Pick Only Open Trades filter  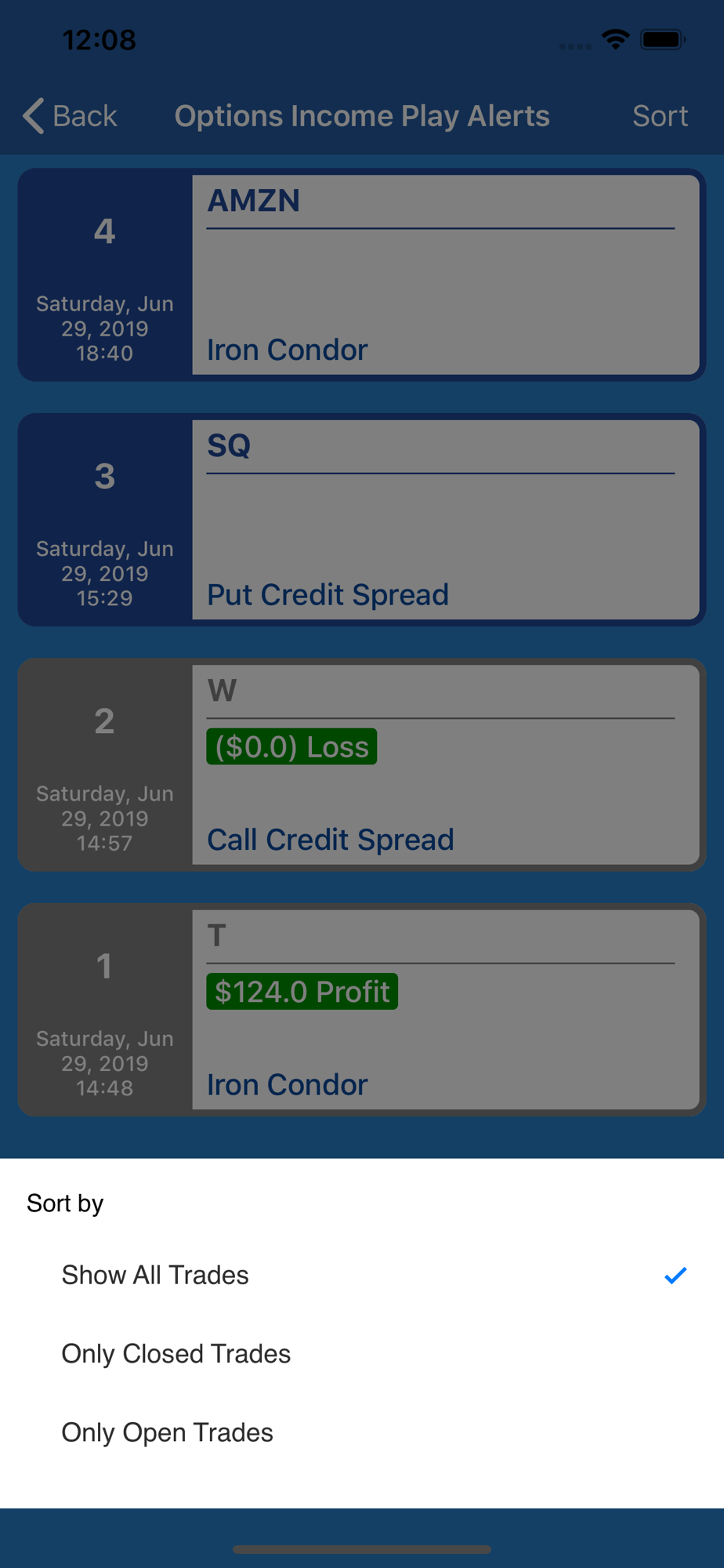(362, 1432)
